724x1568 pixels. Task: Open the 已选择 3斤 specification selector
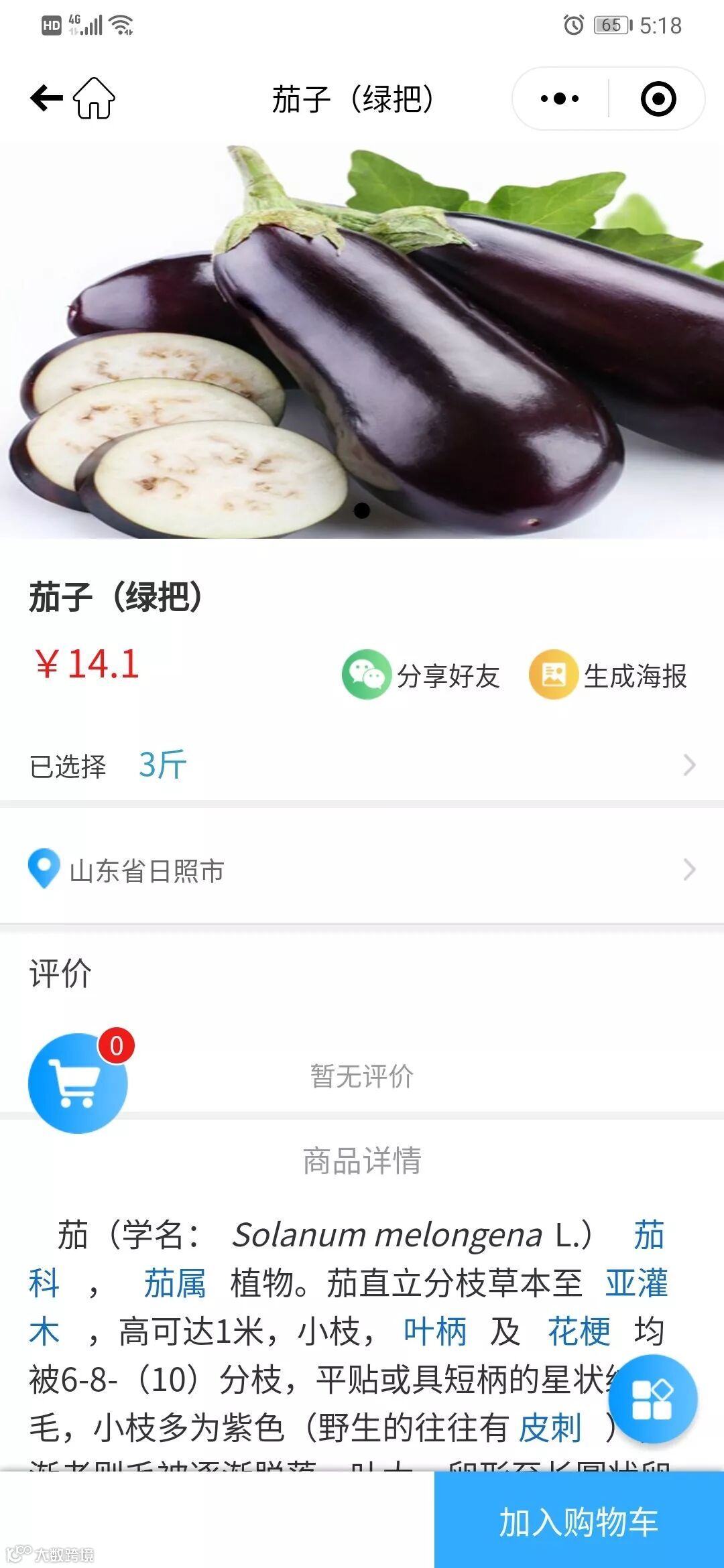[362, 765]
